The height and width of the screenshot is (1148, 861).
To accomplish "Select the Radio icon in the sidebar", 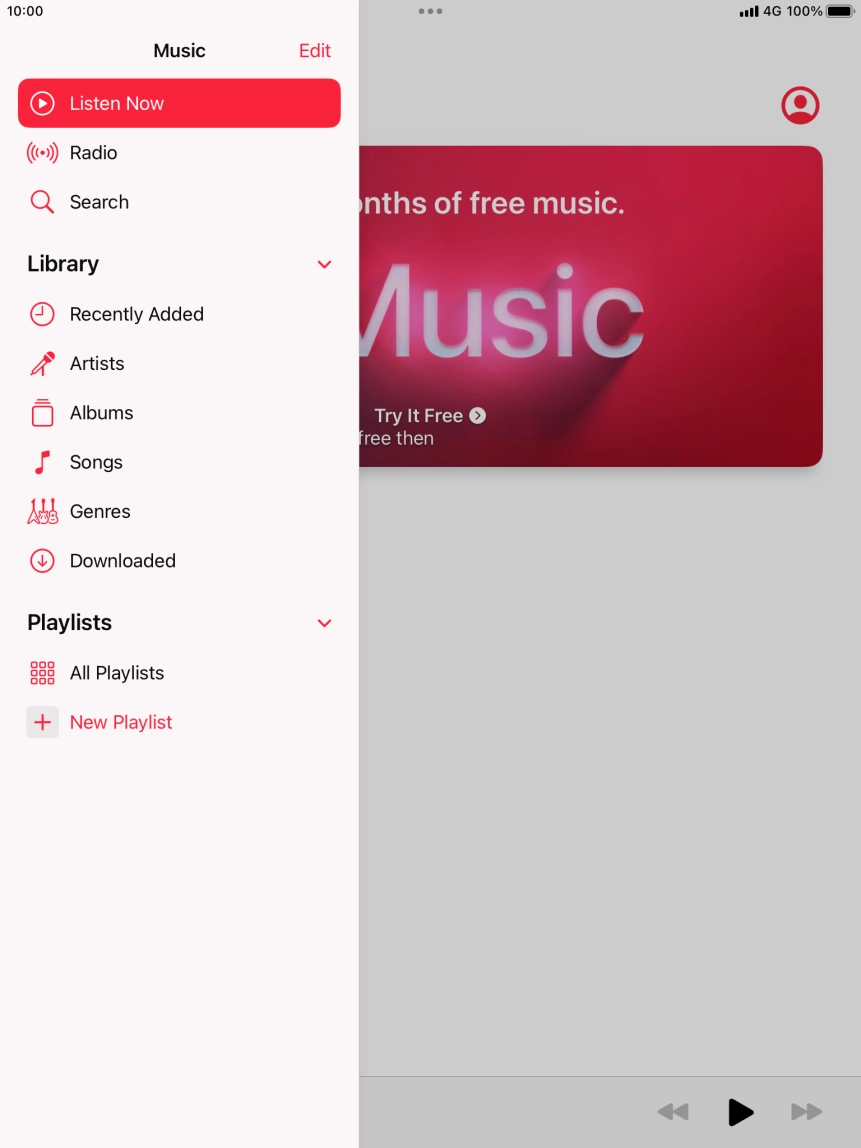I will 41,153.
